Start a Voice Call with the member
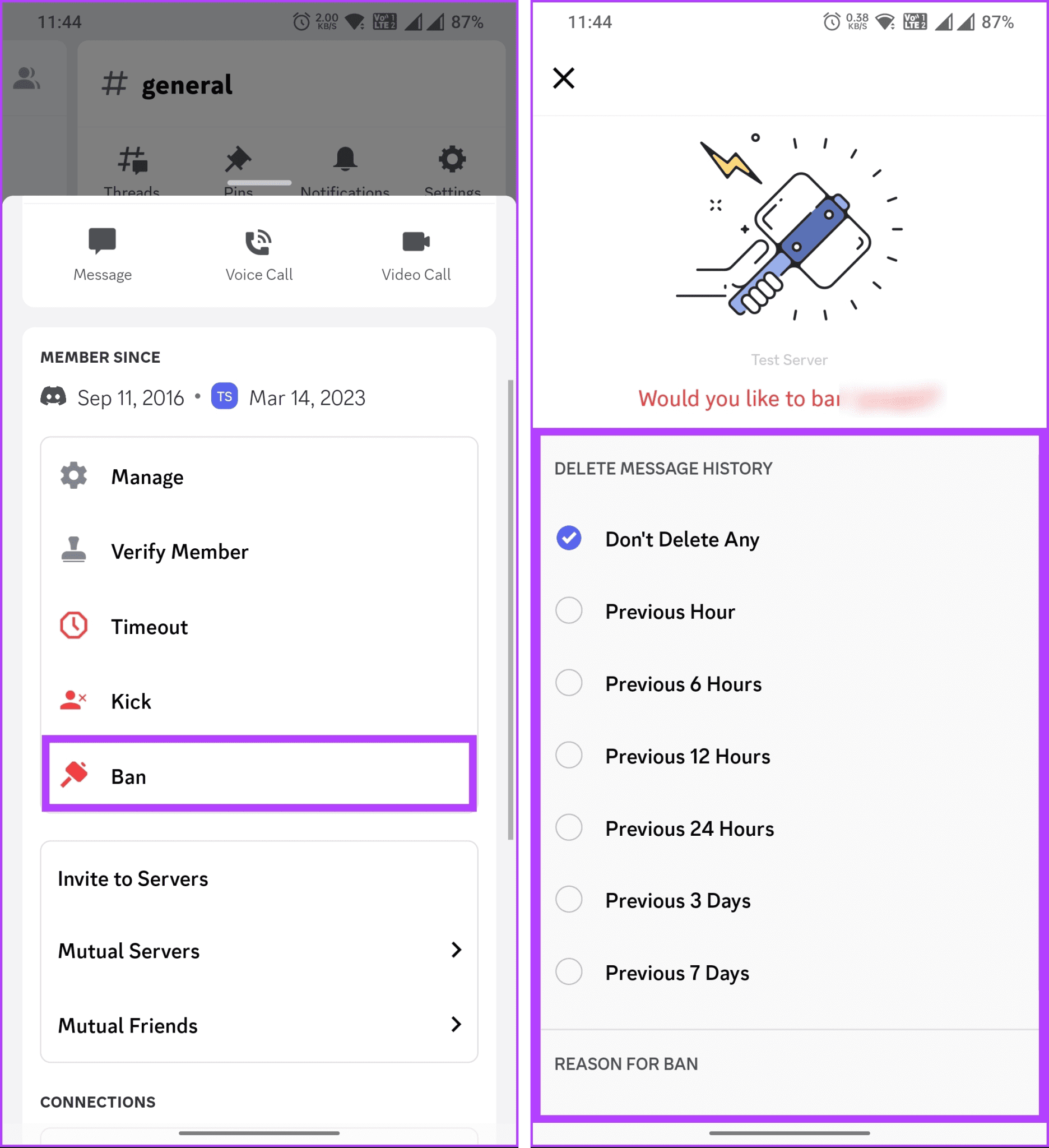 coord(258,251)
